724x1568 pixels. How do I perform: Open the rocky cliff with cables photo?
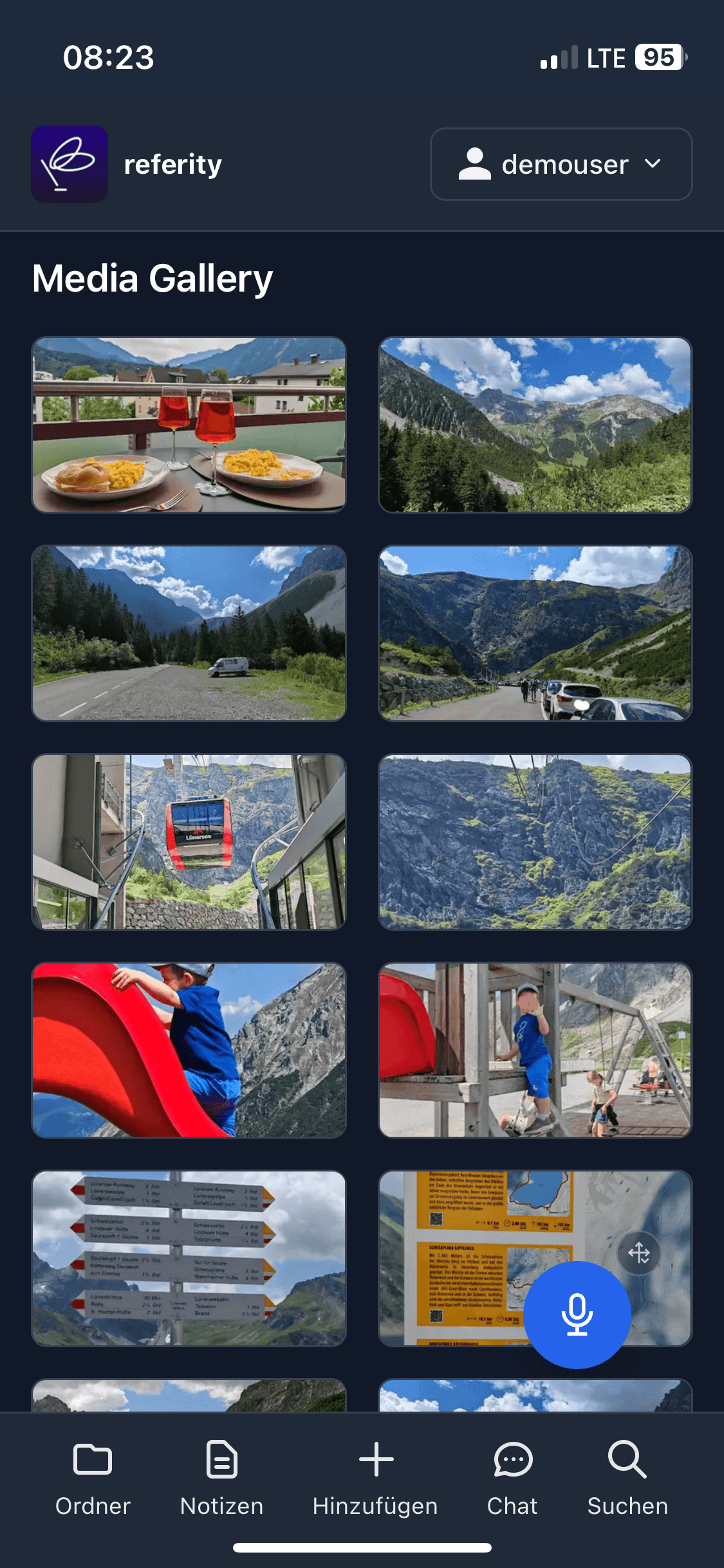point(535,842)
